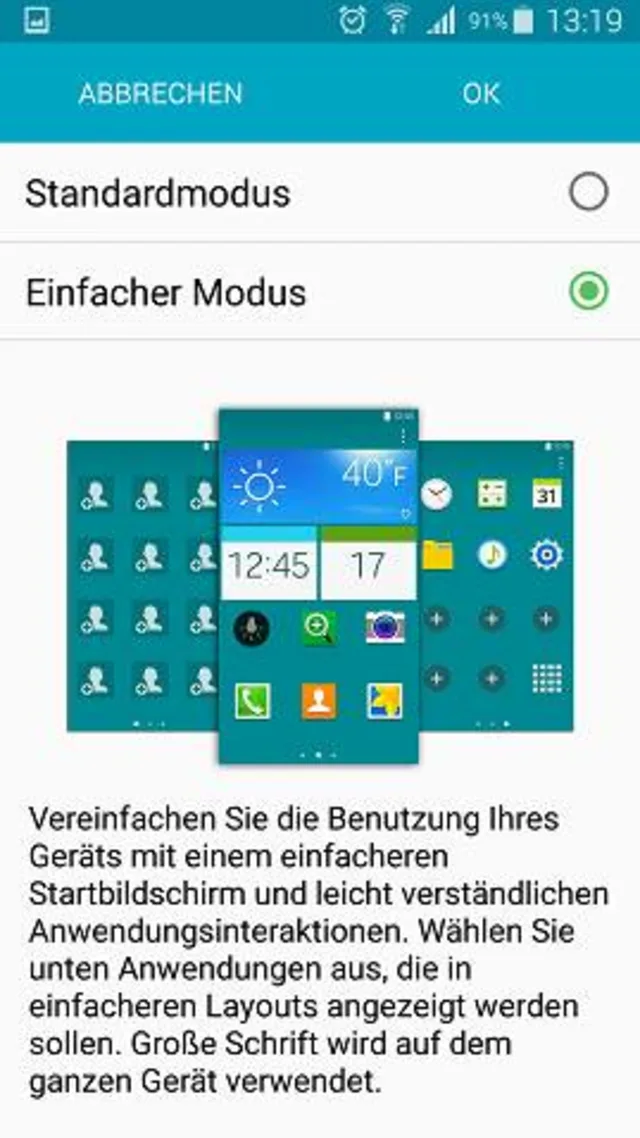Select Standardmodus option

click(x=588, y=192)
